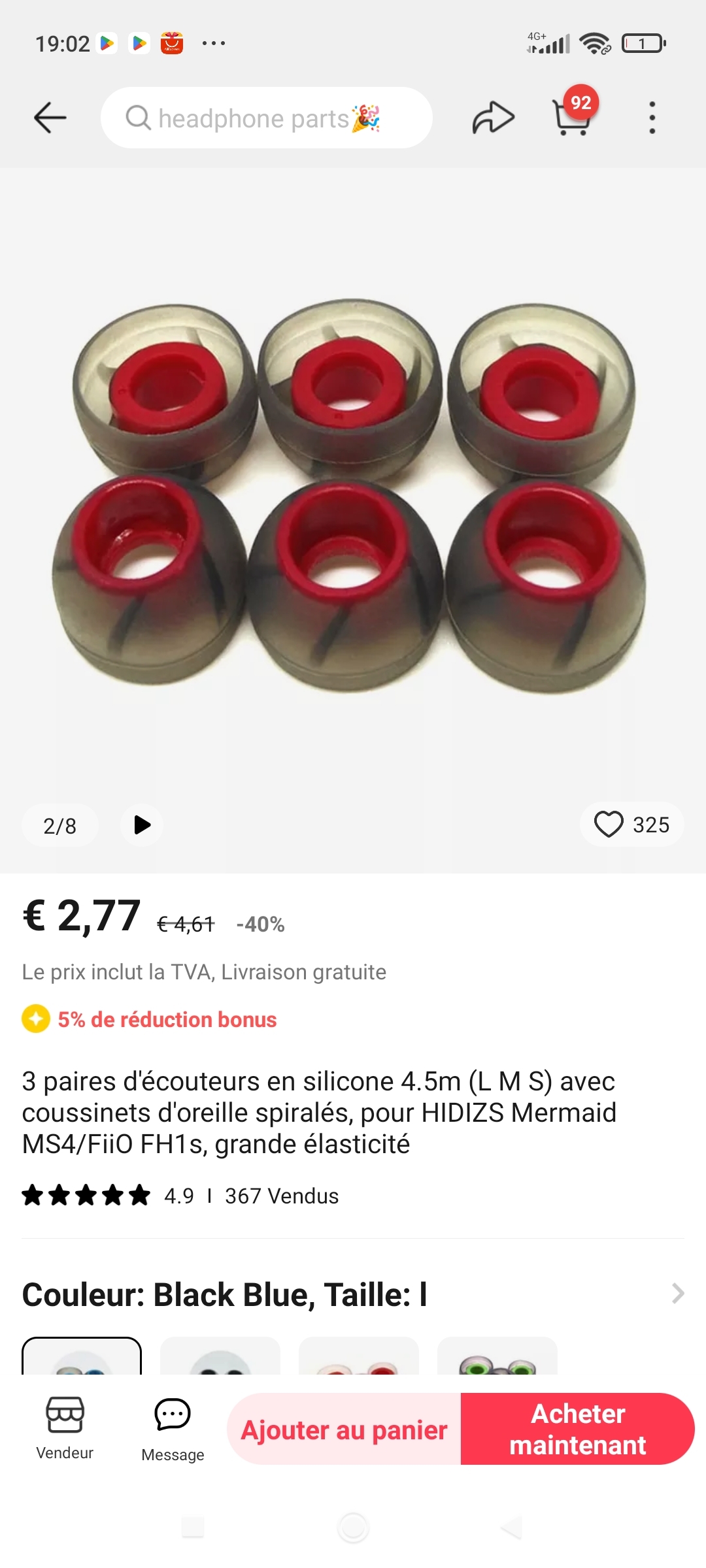The image size is (706, 1568).
Task: Expand the Couleur and Taille options
Action: [x=677, y=1294]
